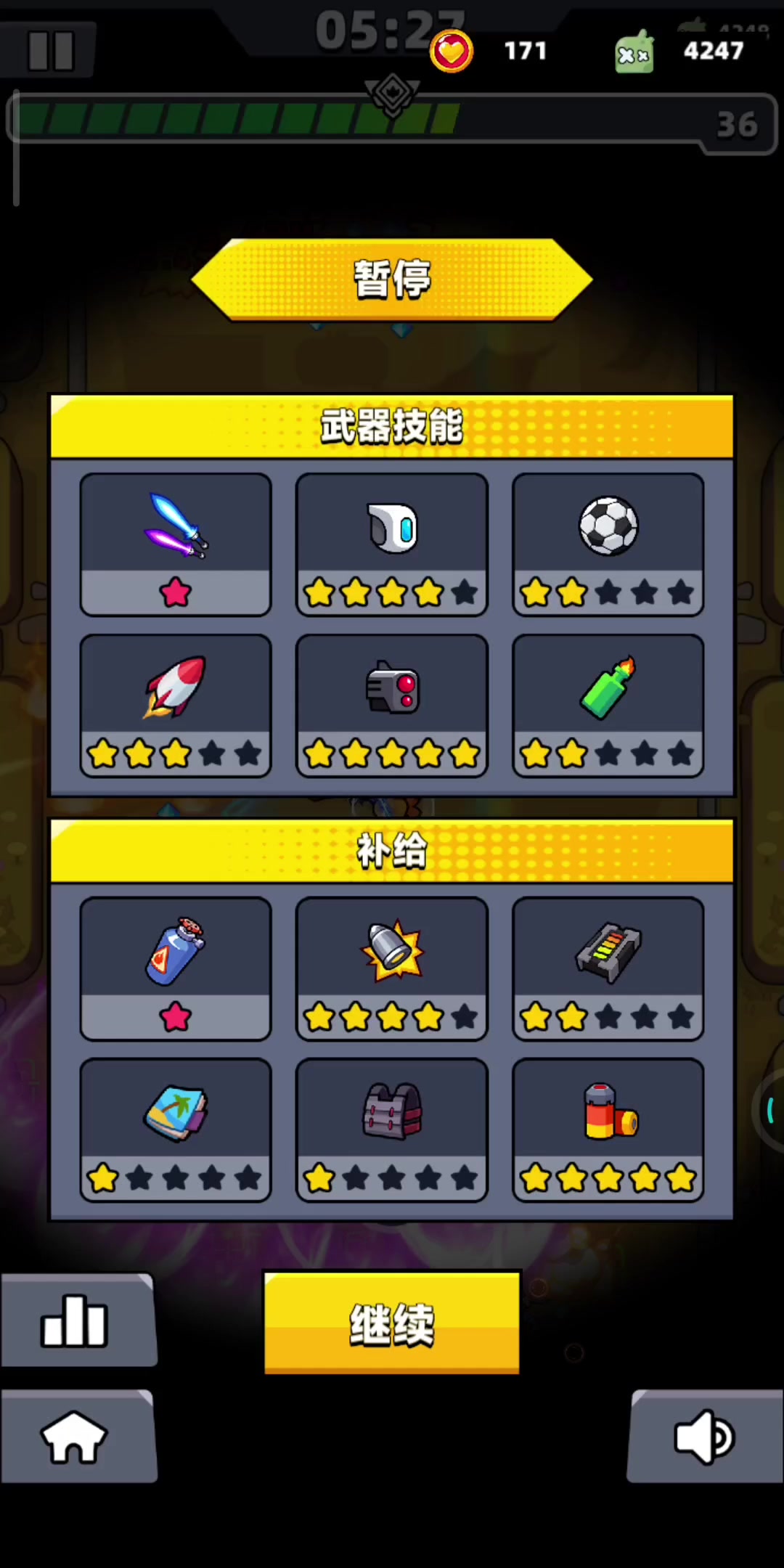The width and height of the screenshot is (784, 1568).
Task: Open the white drone weapon skill
Action: [392, 544]
